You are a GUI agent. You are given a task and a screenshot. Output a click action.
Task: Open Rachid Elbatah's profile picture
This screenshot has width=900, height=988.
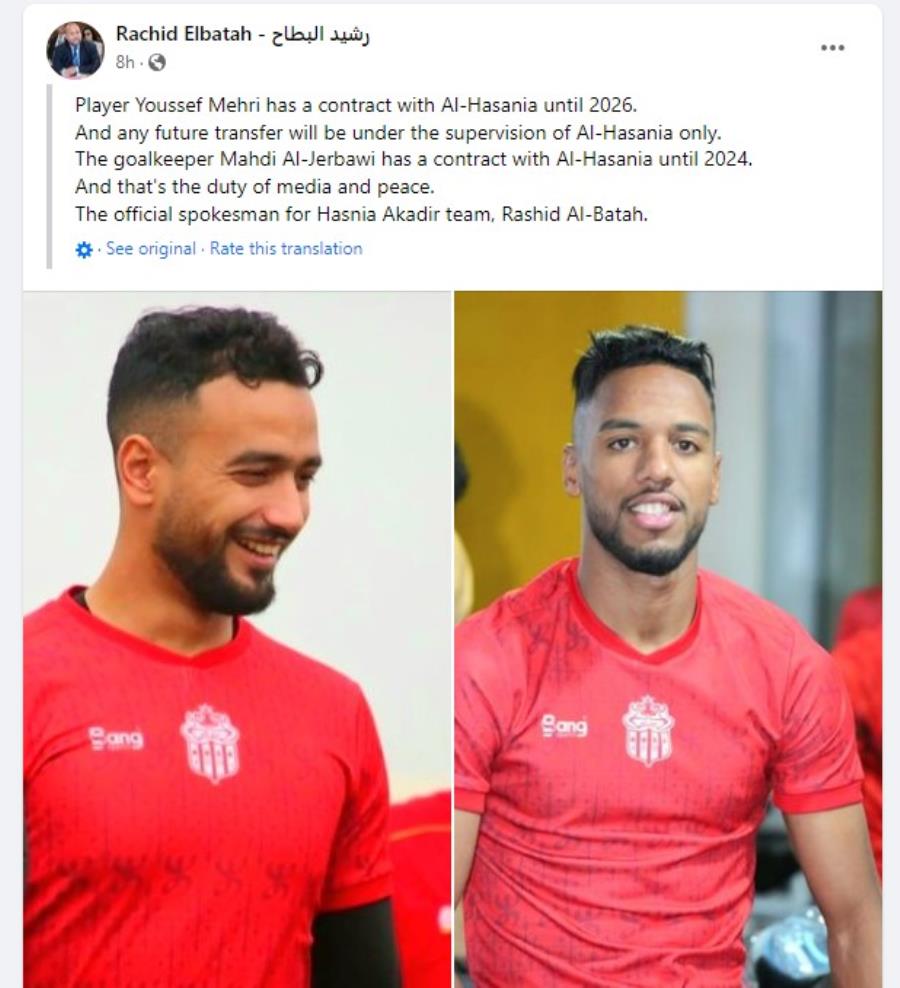[75, 49]
